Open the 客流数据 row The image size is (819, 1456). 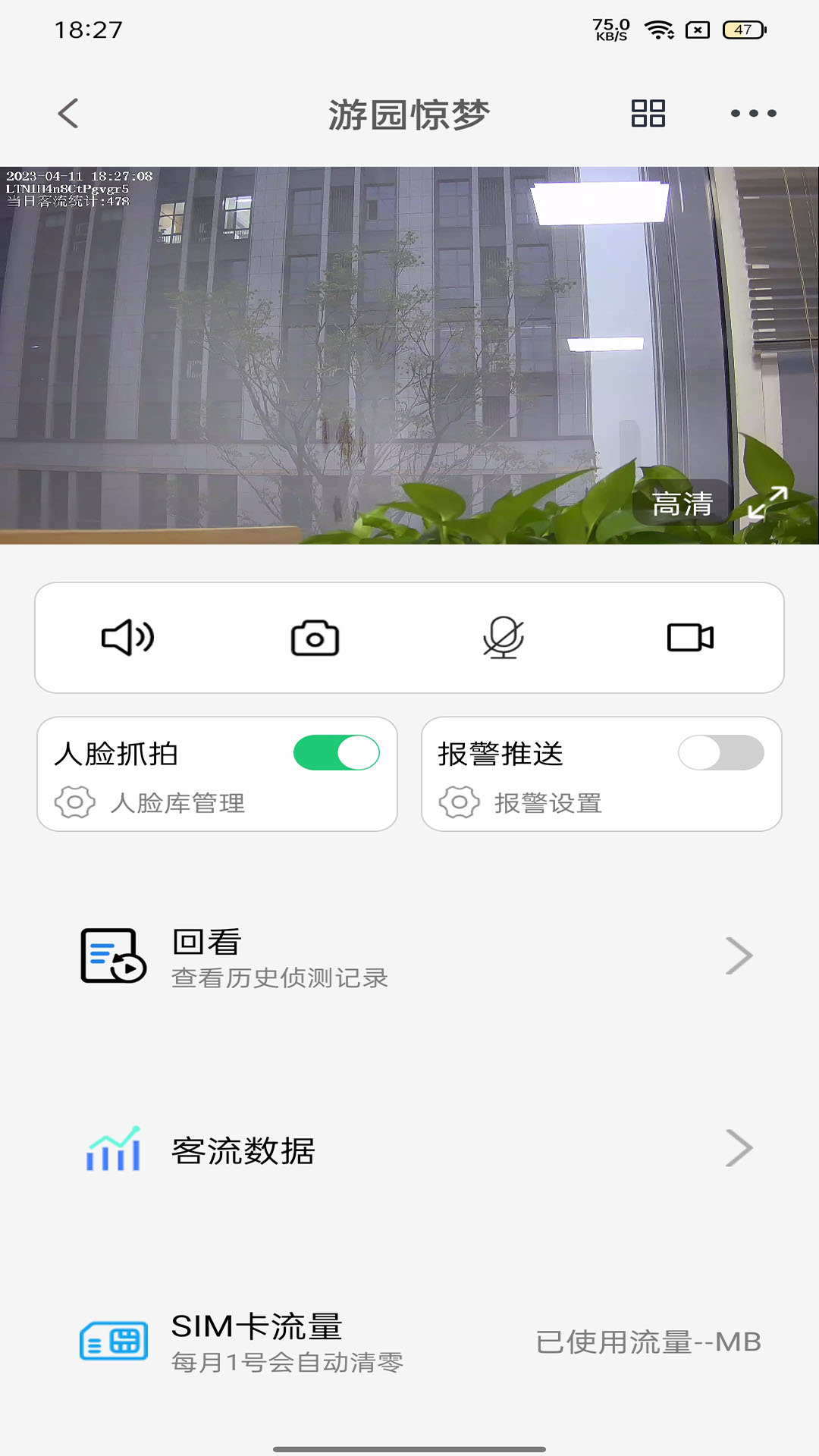click(x=409, y=1150)
